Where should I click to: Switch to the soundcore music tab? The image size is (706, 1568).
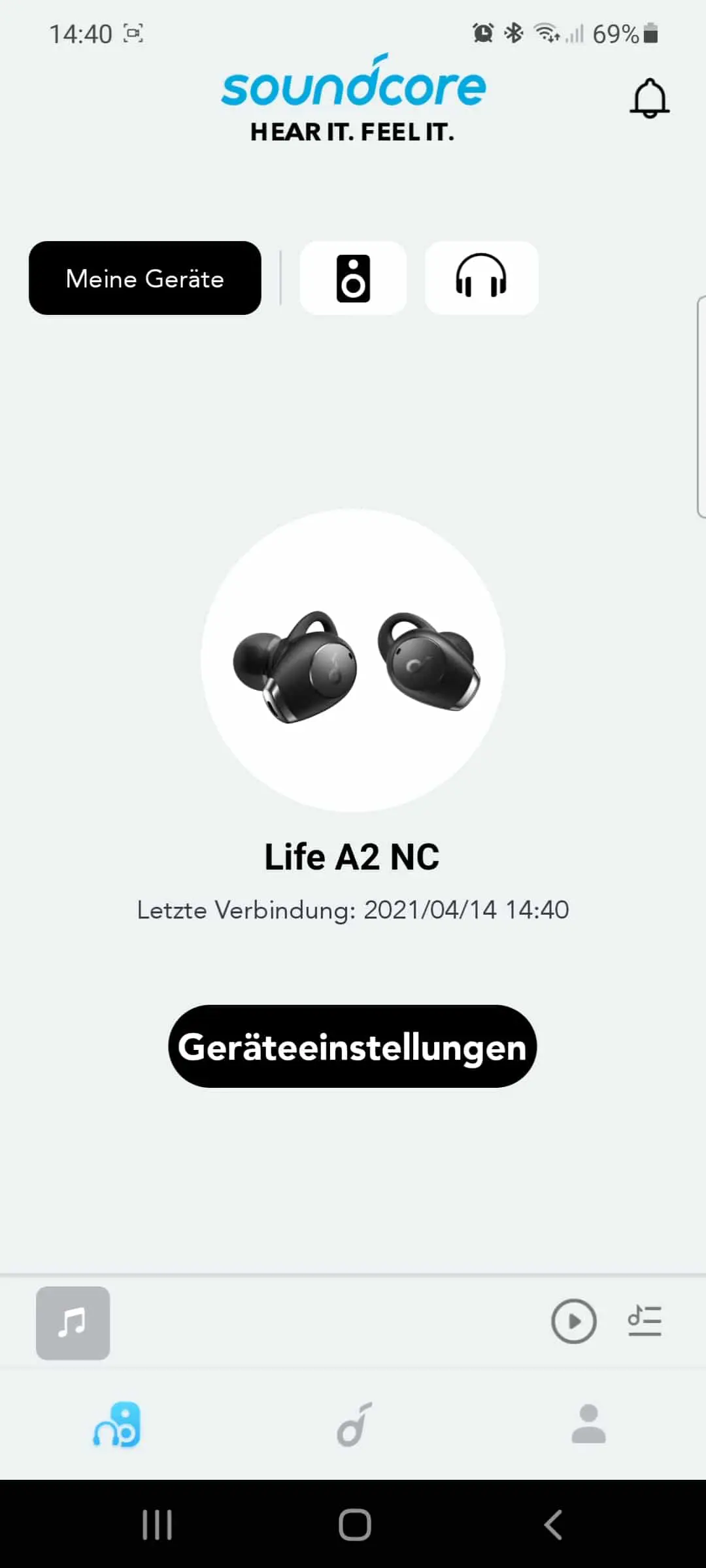[x=354, y=1424]
